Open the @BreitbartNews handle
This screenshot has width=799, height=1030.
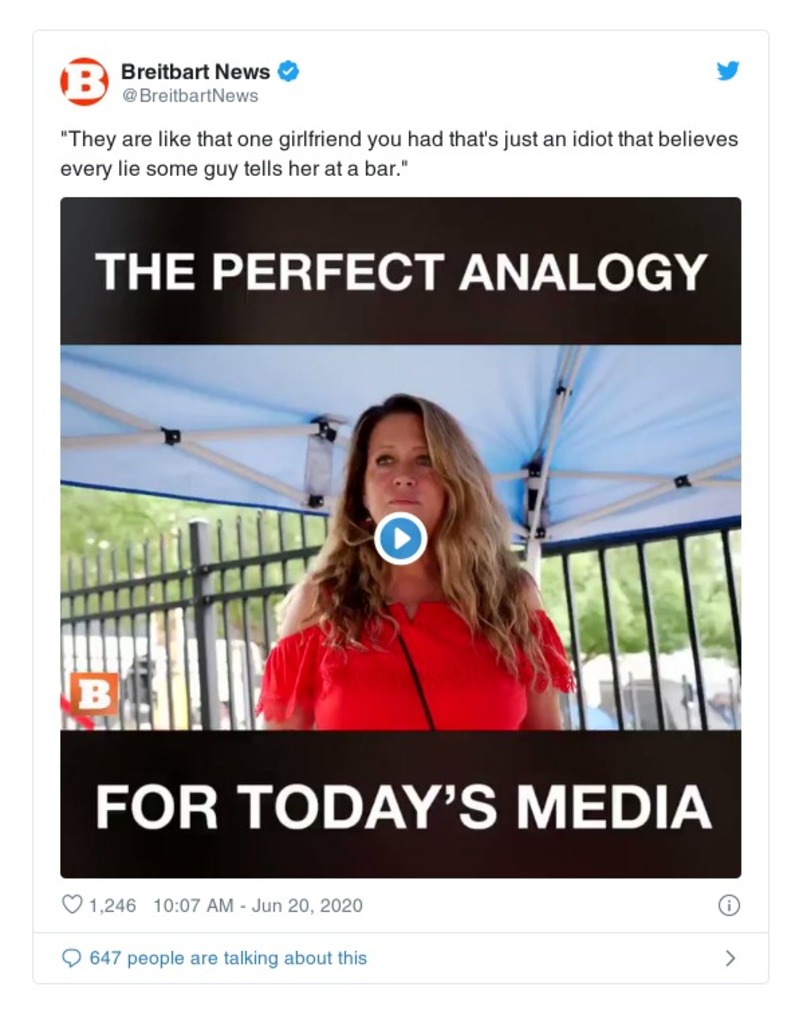click(x=189, y=96)
